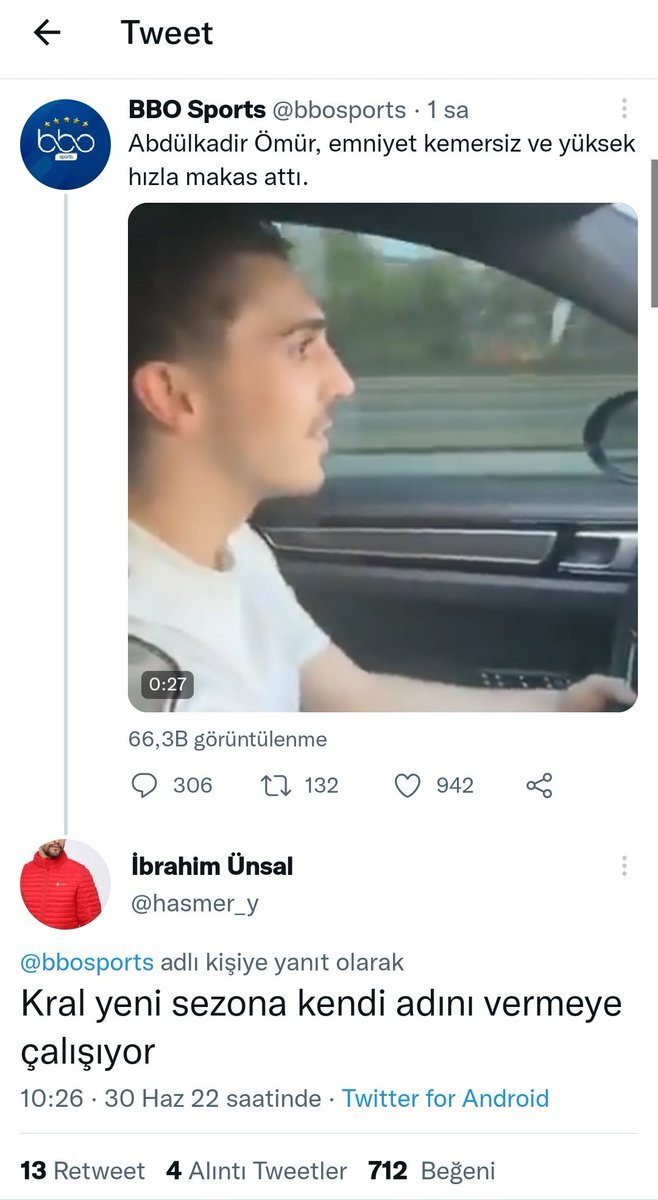Open overflow menu on BBO Sports tweet
Image resolution: width=658 pixels, height=1200 pixels.
coord(624,109)
